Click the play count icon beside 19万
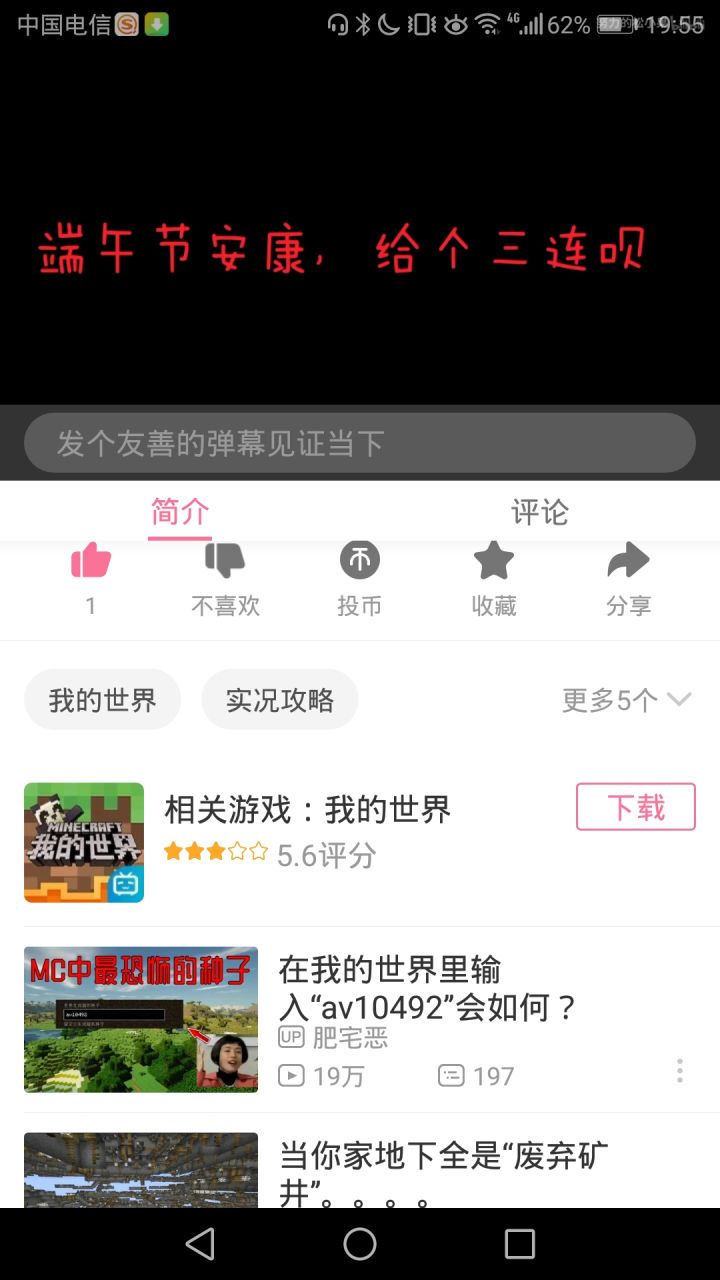This screenshot has width=720, height=1280. coord(290,1076)
